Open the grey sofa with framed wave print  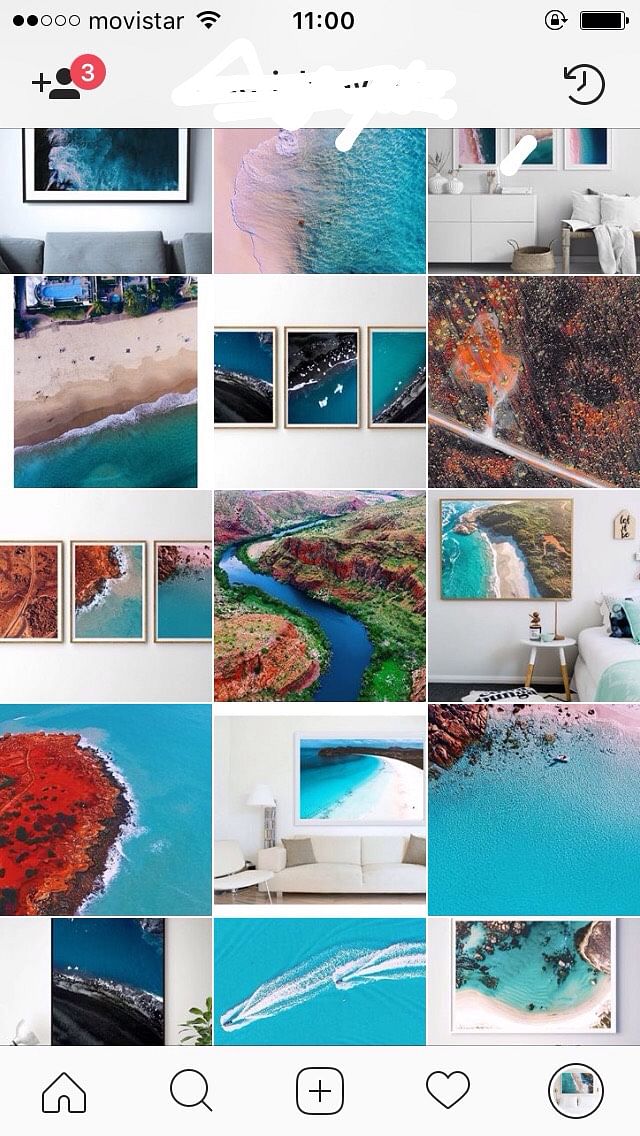click(106, 200)
